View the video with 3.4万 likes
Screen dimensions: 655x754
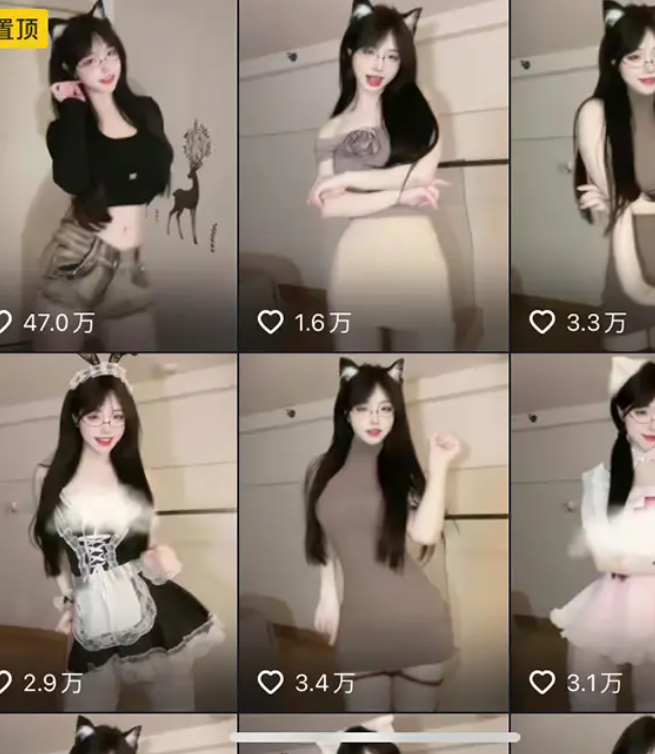(x=374, y=530)
